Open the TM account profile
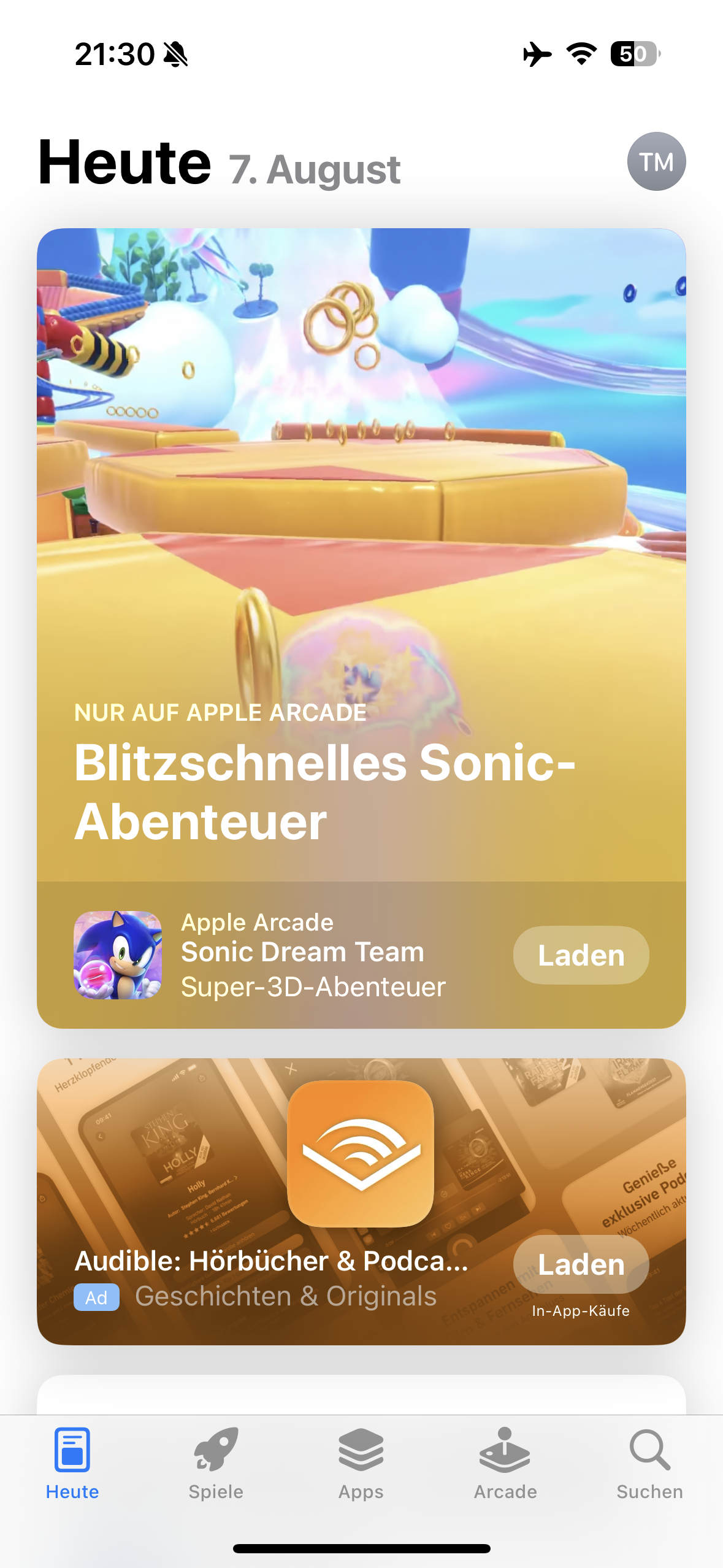The height and width of the screenshot is (1568, 723). pos(656,161)
